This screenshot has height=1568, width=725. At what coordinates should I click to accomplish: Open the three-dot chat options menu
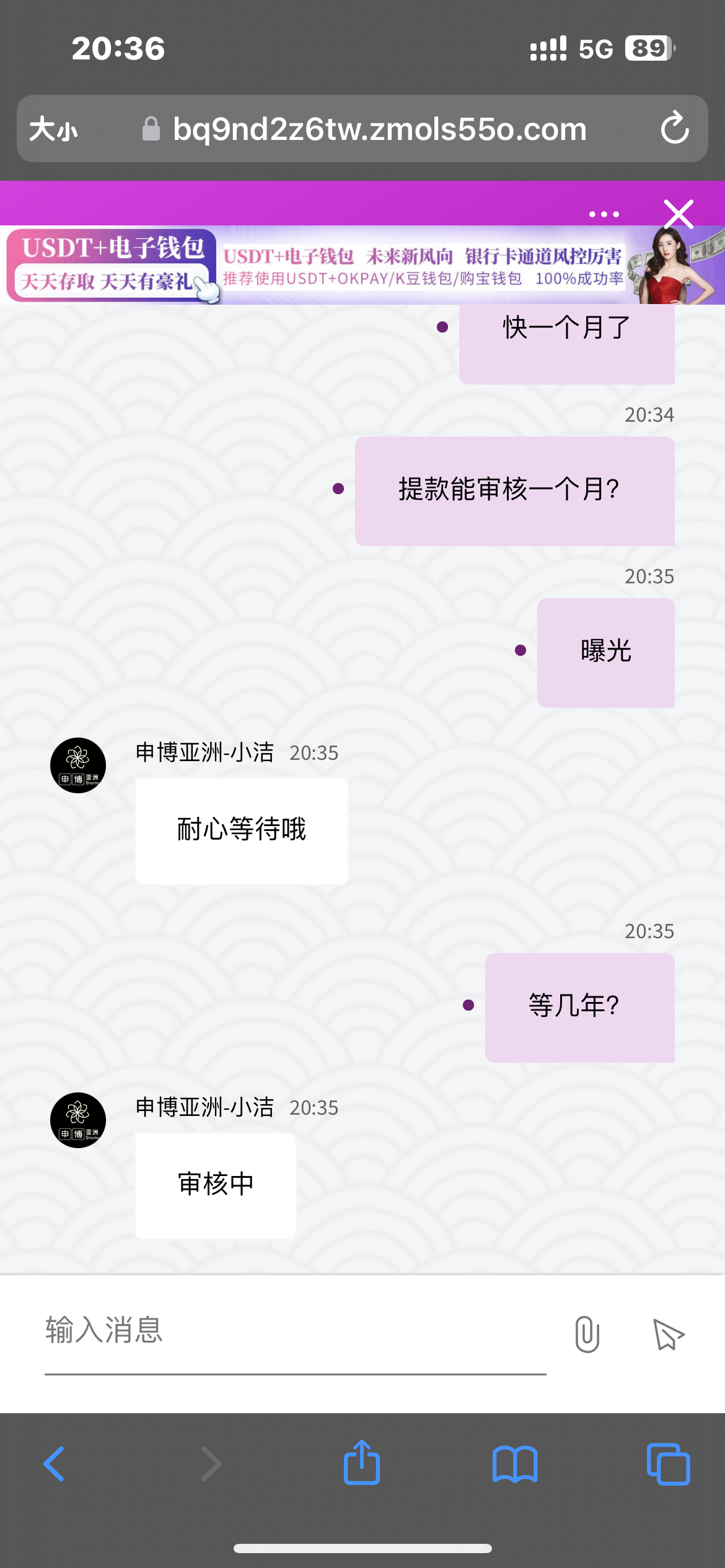(x=604, y=214)
